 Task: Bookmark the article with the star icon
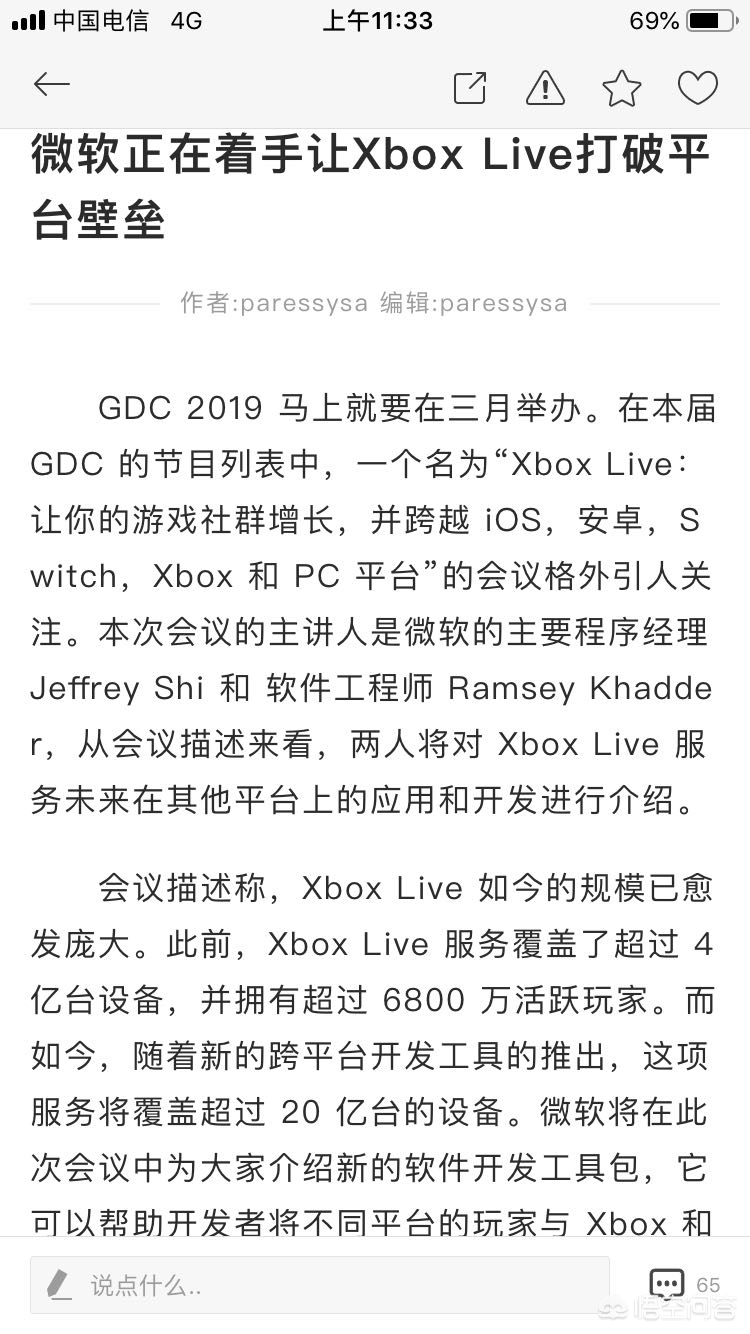(621, 89)
